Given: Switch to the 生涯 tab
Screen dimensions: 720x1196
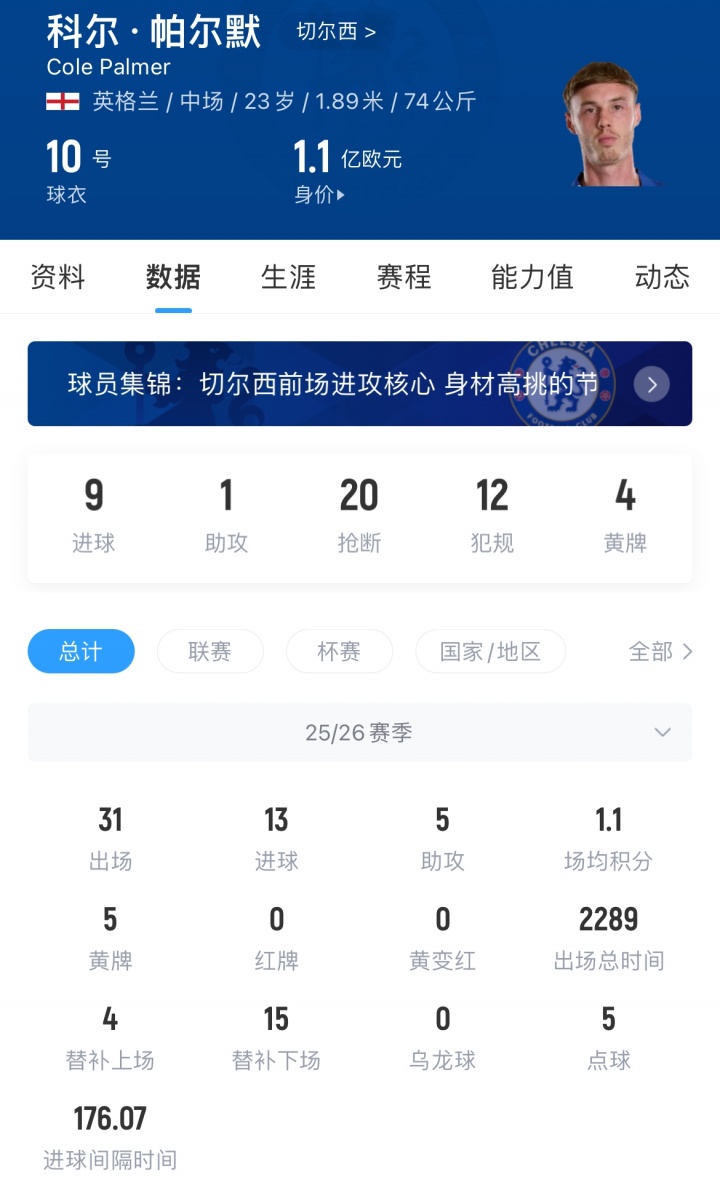Looking at the screenshot, I should 288,277.
